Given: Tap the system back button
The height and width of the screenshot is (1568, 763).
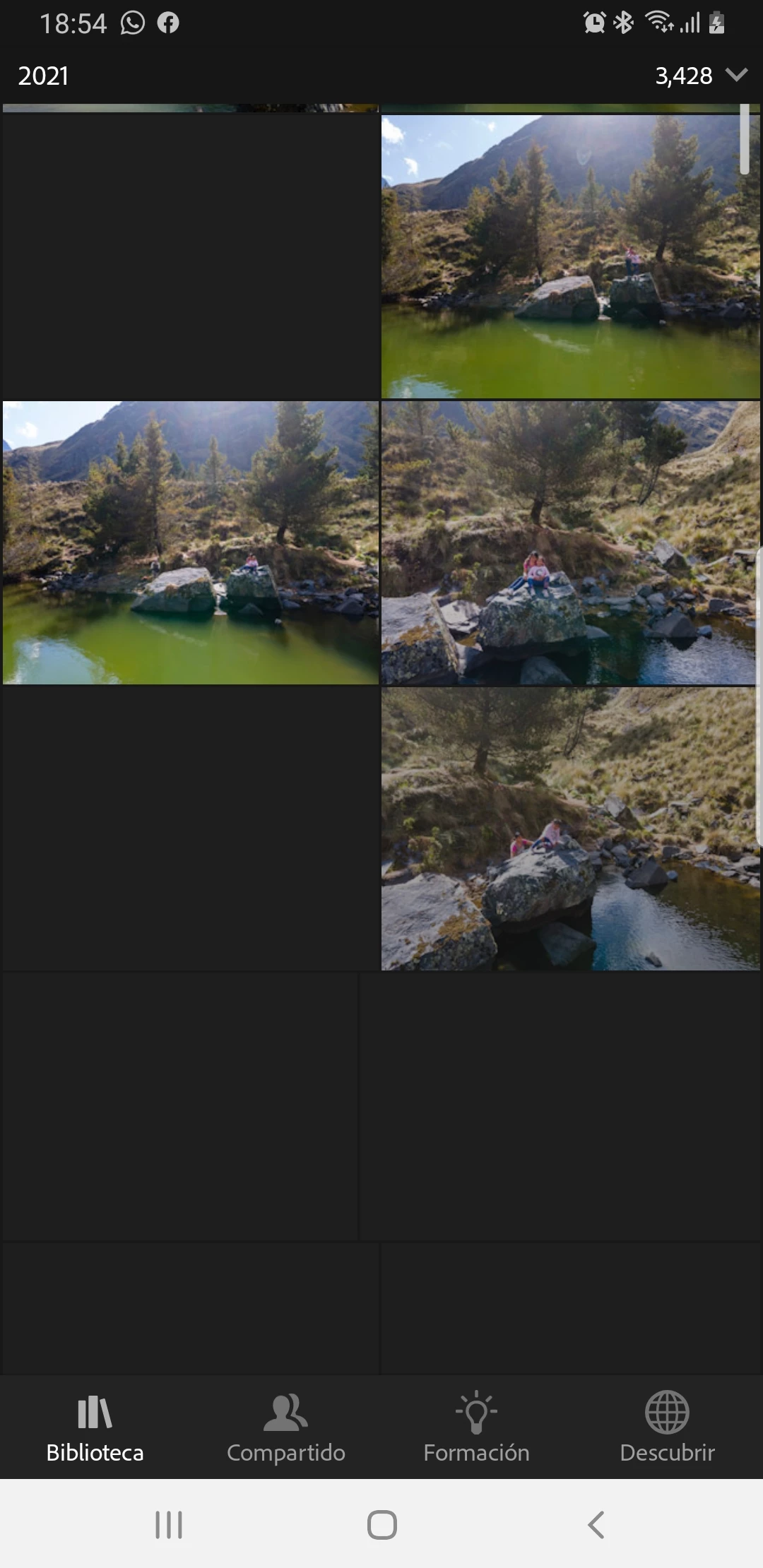Looking at the screenshot, I should point(596,1524).
